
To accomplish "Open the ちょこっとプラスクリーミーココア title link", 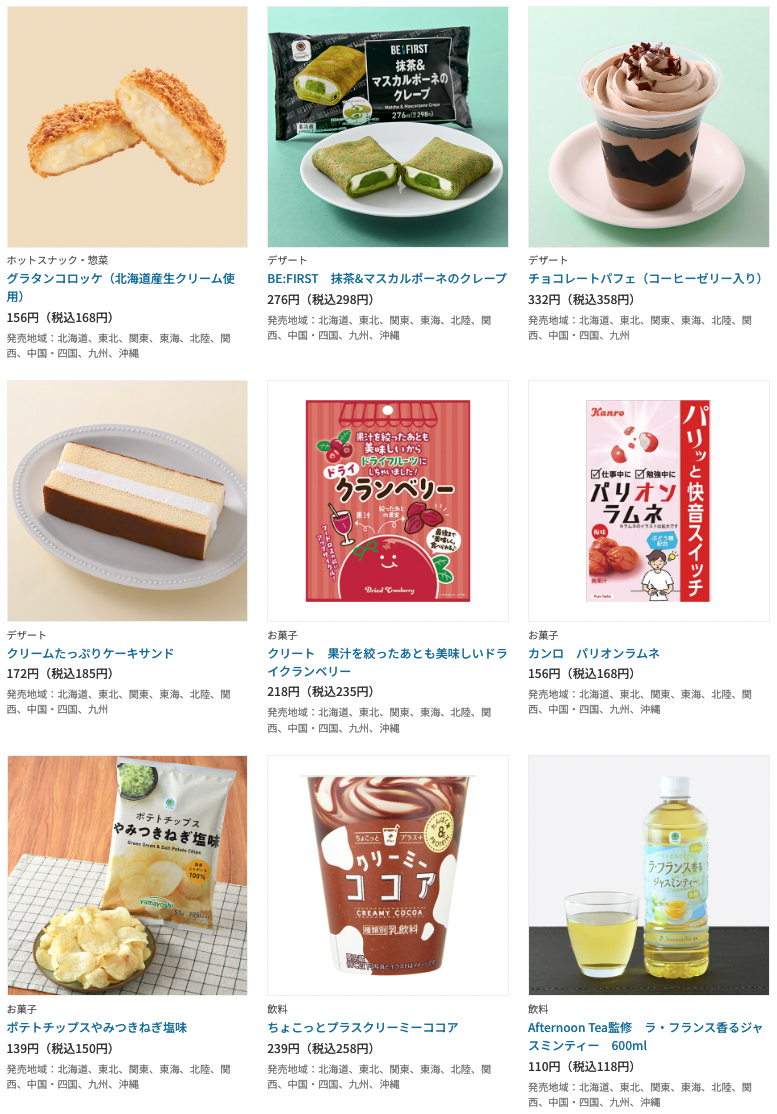I will pos(362,1027).
